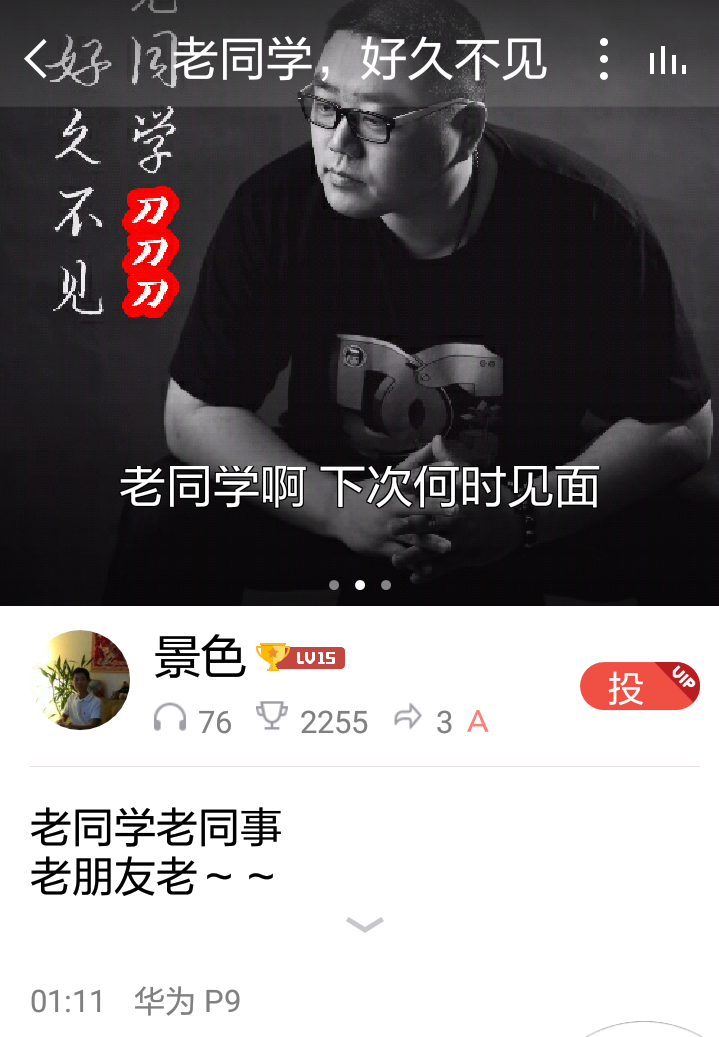Open the now-playing equalizer icon
The width and height of the screenshot is (719, 1037).
(667, 61)
